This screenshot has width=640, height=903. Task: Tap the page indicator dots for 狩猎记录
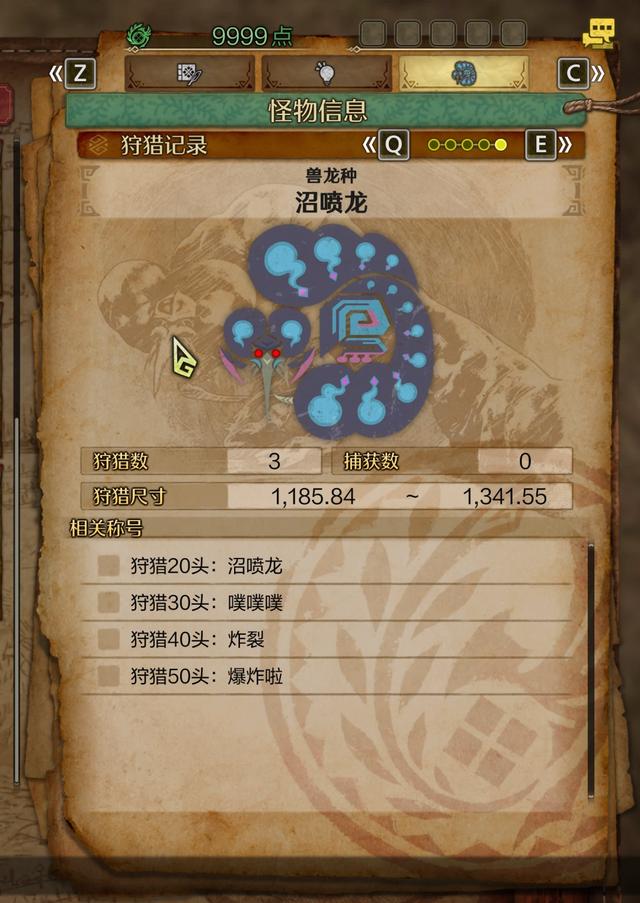[x=467, y=145]
